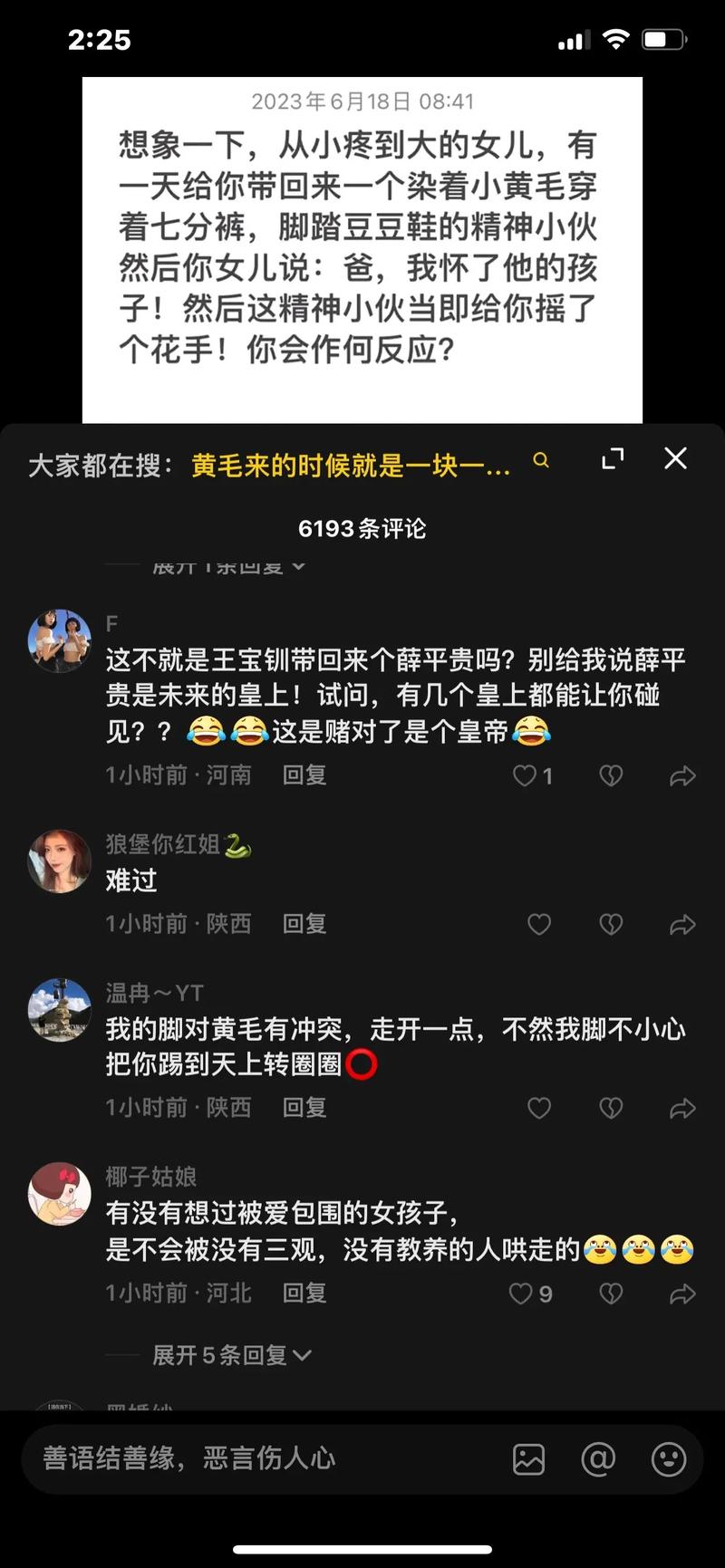Tap 回复 under 温冉～YT's comment
This screenshot has width=725, height=1568.
point(304,1107)
